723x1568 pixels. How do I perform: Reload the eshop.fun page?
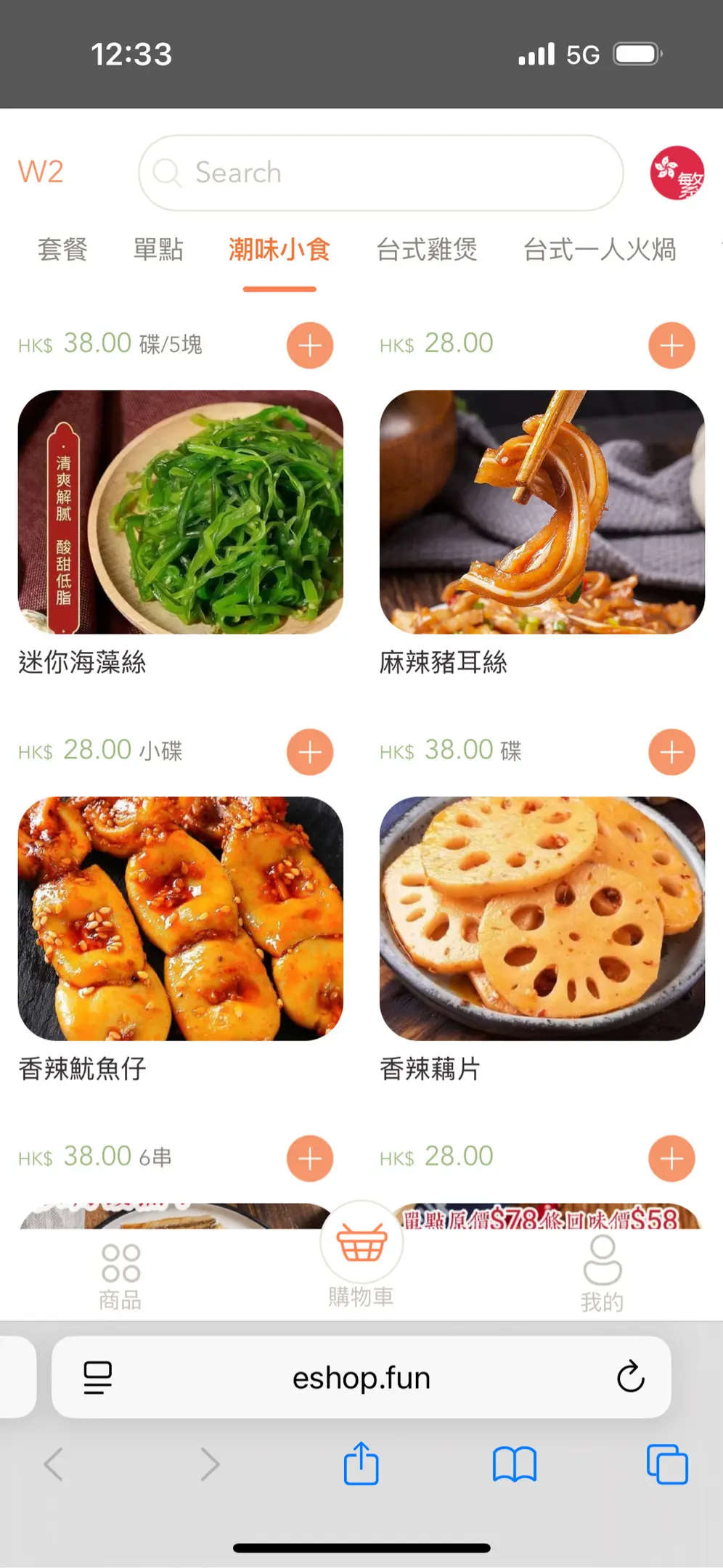pos(630,1376)
